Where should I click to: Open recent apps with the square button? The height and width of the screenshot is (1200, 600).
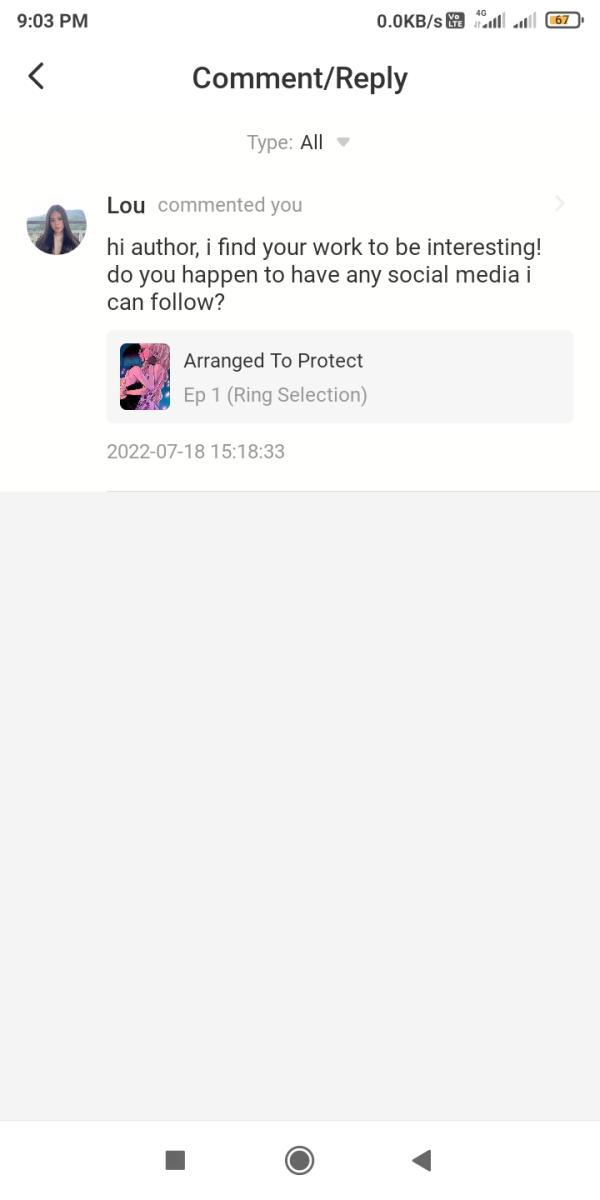(x=175, y=1160)
